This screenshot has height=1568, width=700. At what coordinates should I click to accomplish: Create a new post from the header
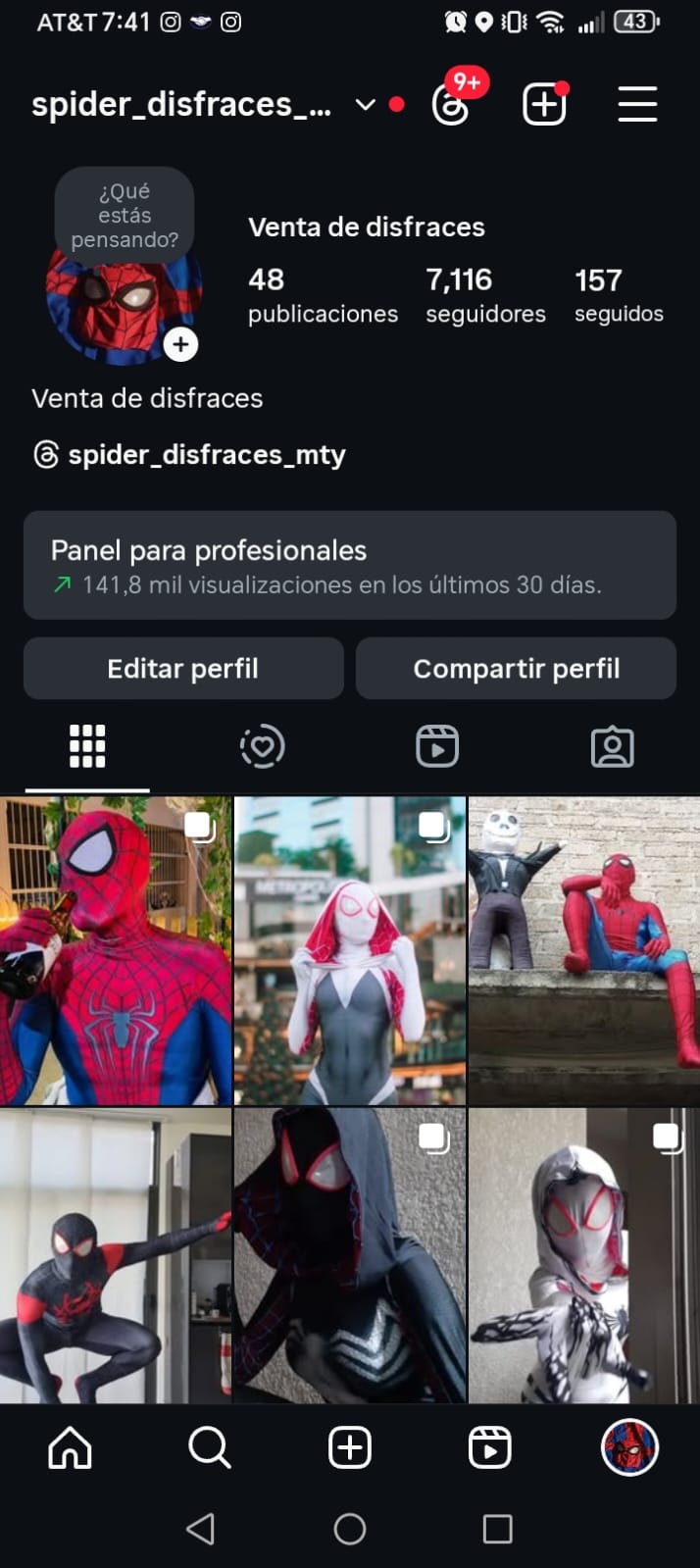544,104
